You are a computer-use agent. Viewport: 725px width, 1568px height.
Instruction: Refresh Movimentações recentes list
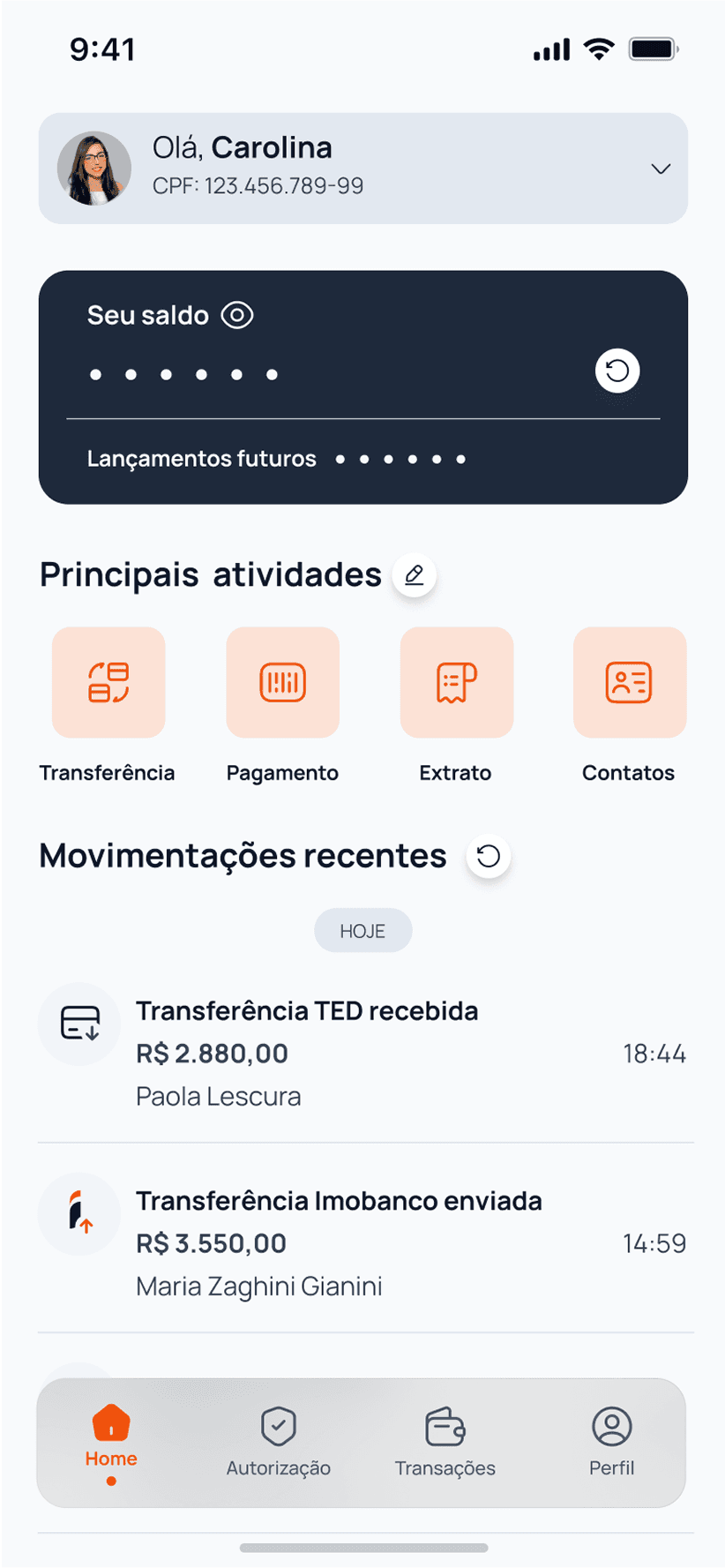coord(489,856)
